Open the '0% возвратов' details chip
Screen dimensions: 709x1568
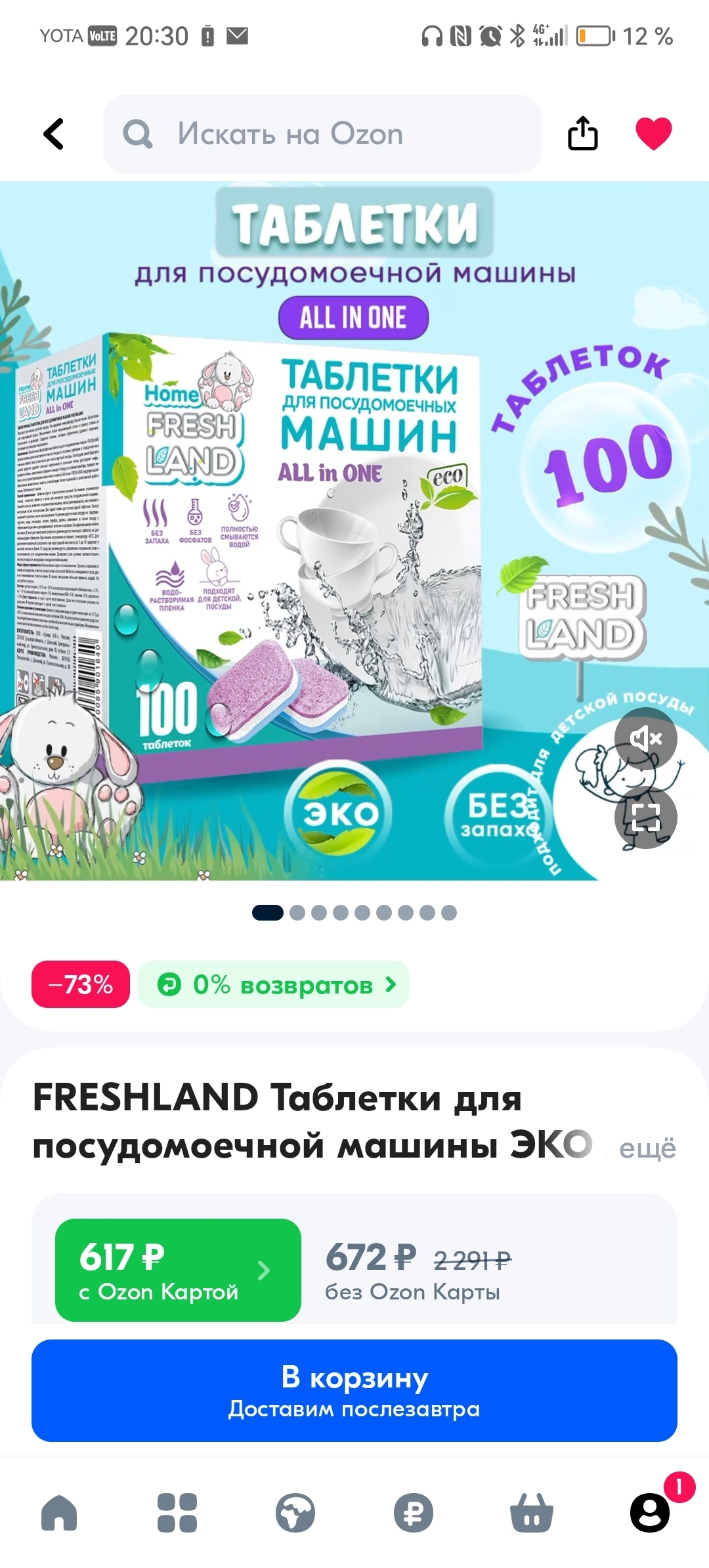[x=274, y=984]
